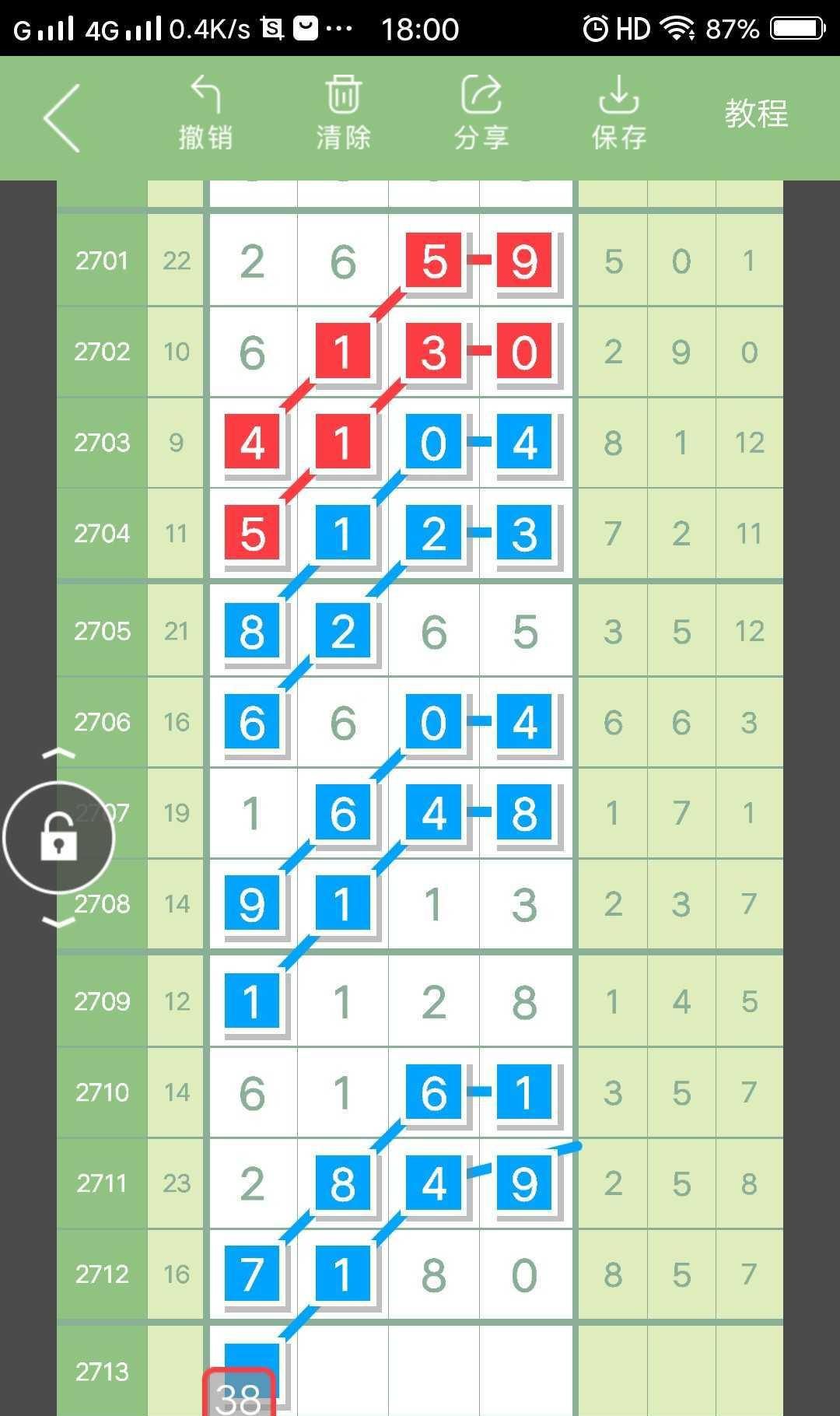Toggle the floating padlock button
The height and width of the screenshot is (1416, 840).
[x=59, y=838]
